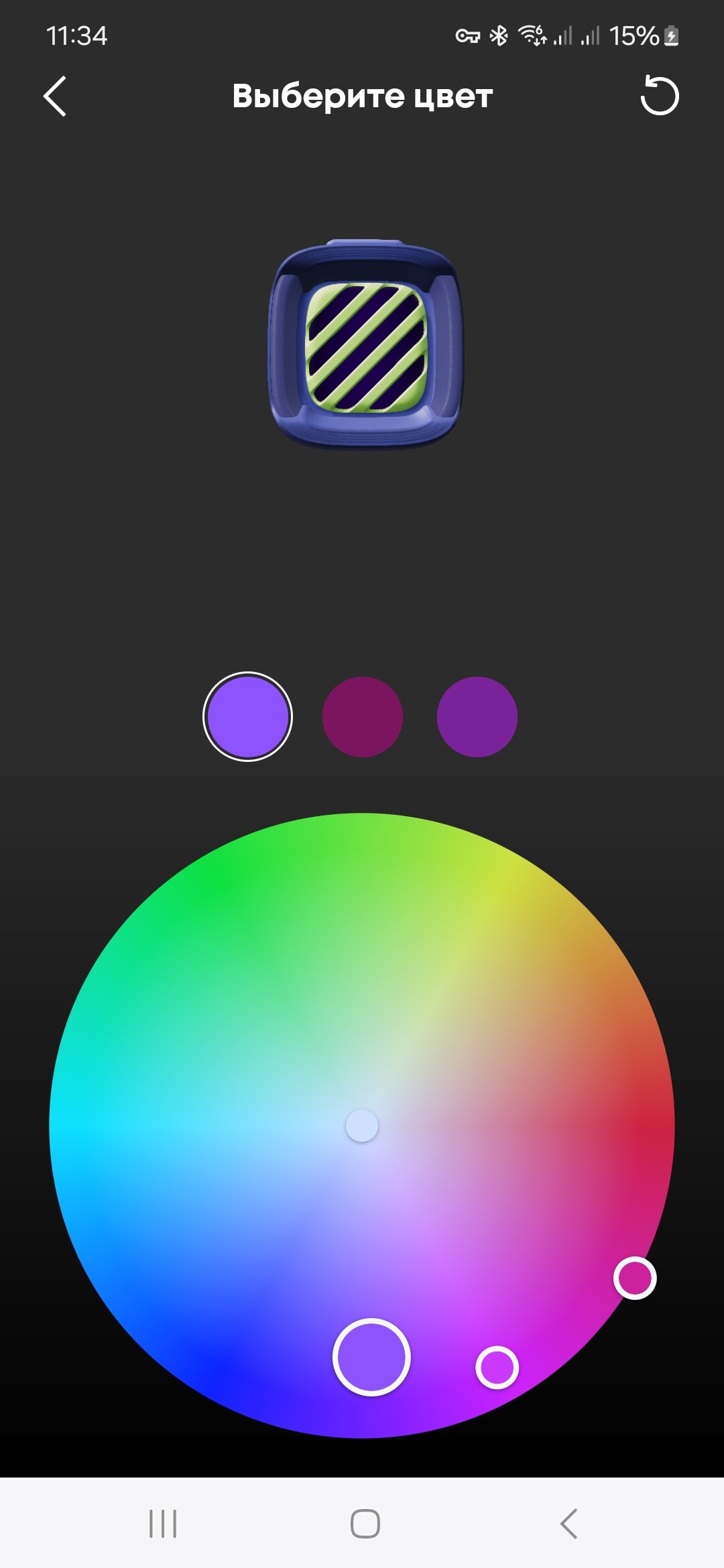Screen dimensions: 724x1568
Task: Go to the home screen
Action: [x=365, y=1524]
